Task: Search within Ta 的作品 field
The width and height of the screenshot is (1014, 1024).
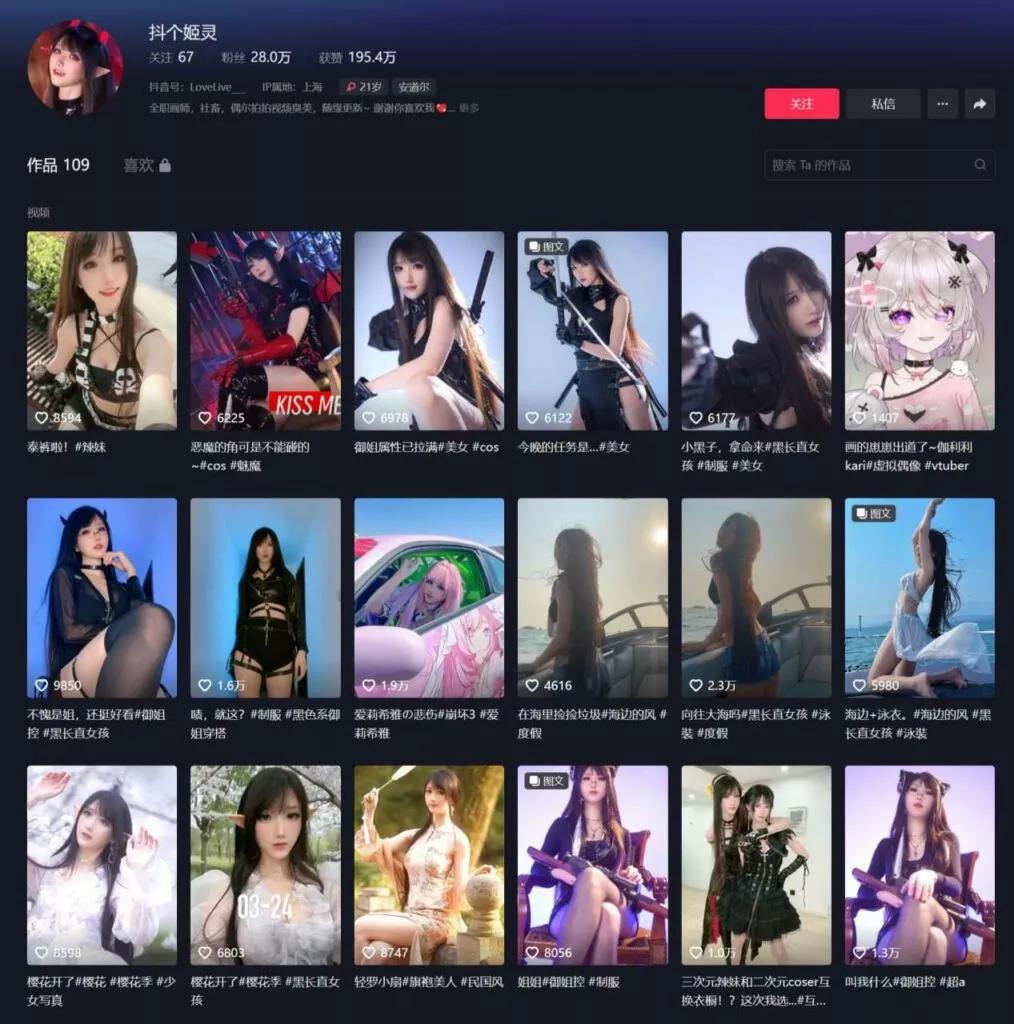Action: tap(870, 165)
